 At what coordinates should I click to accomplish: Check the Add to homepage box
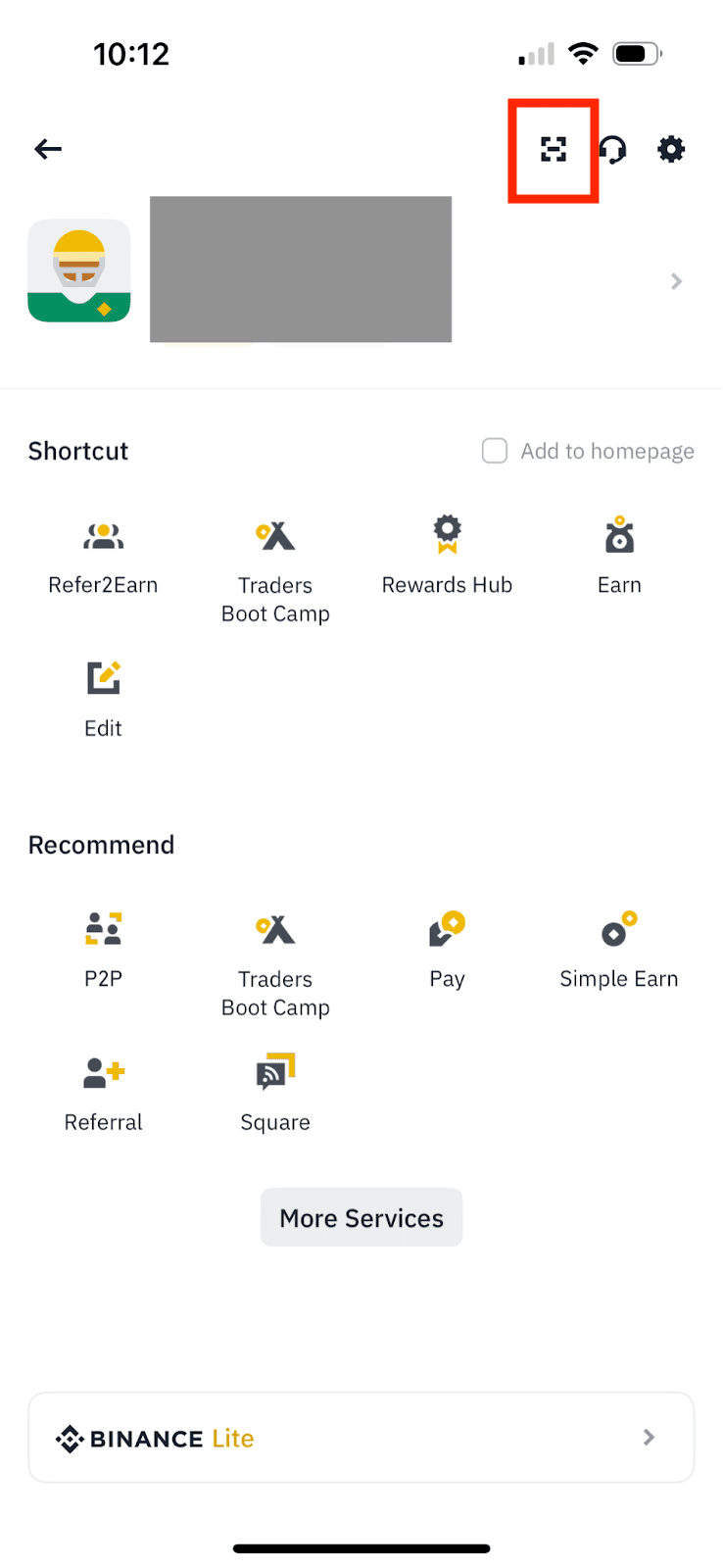[x=495, y=451]
